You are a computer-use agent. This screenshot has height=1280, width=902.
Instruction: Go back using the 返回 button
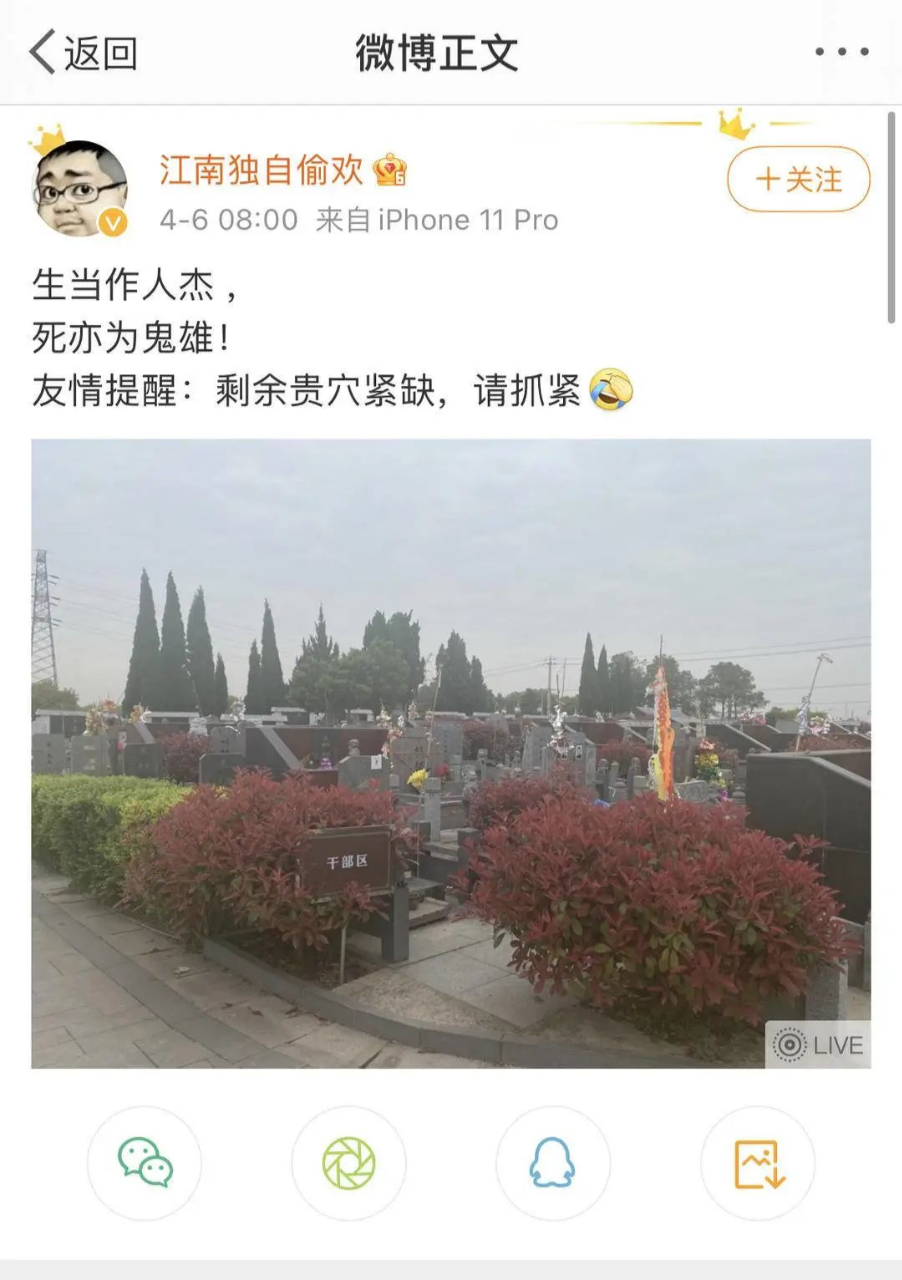point(82,52)
